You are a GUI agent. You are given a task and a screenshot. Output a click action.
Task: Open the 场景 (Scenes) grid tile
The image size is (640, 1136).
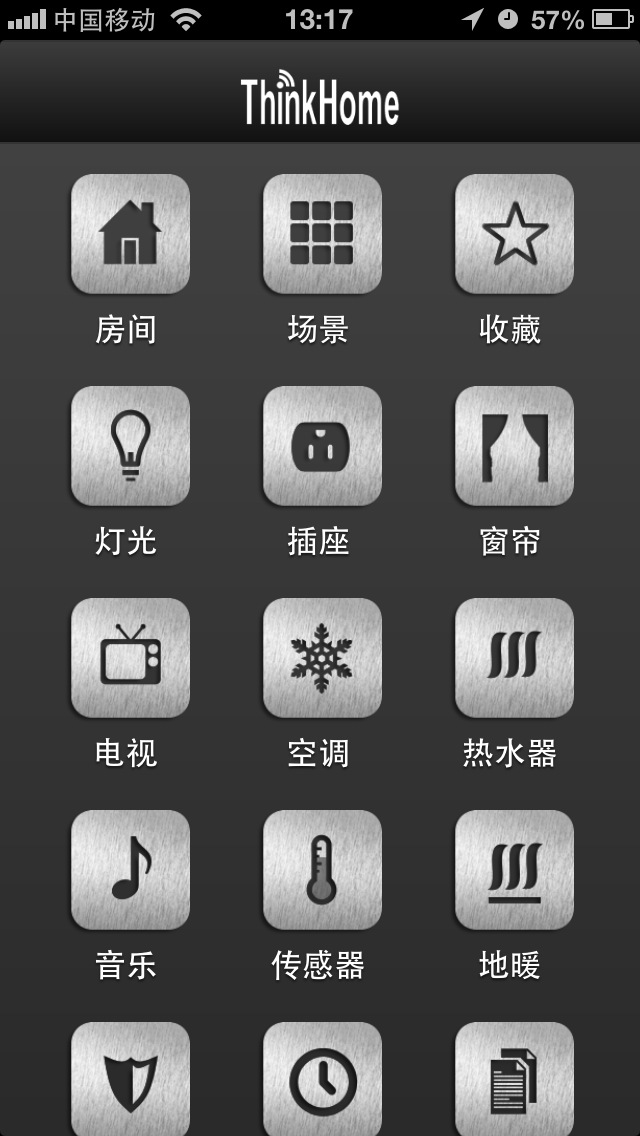pyautogui.click(x=322, y=234)
